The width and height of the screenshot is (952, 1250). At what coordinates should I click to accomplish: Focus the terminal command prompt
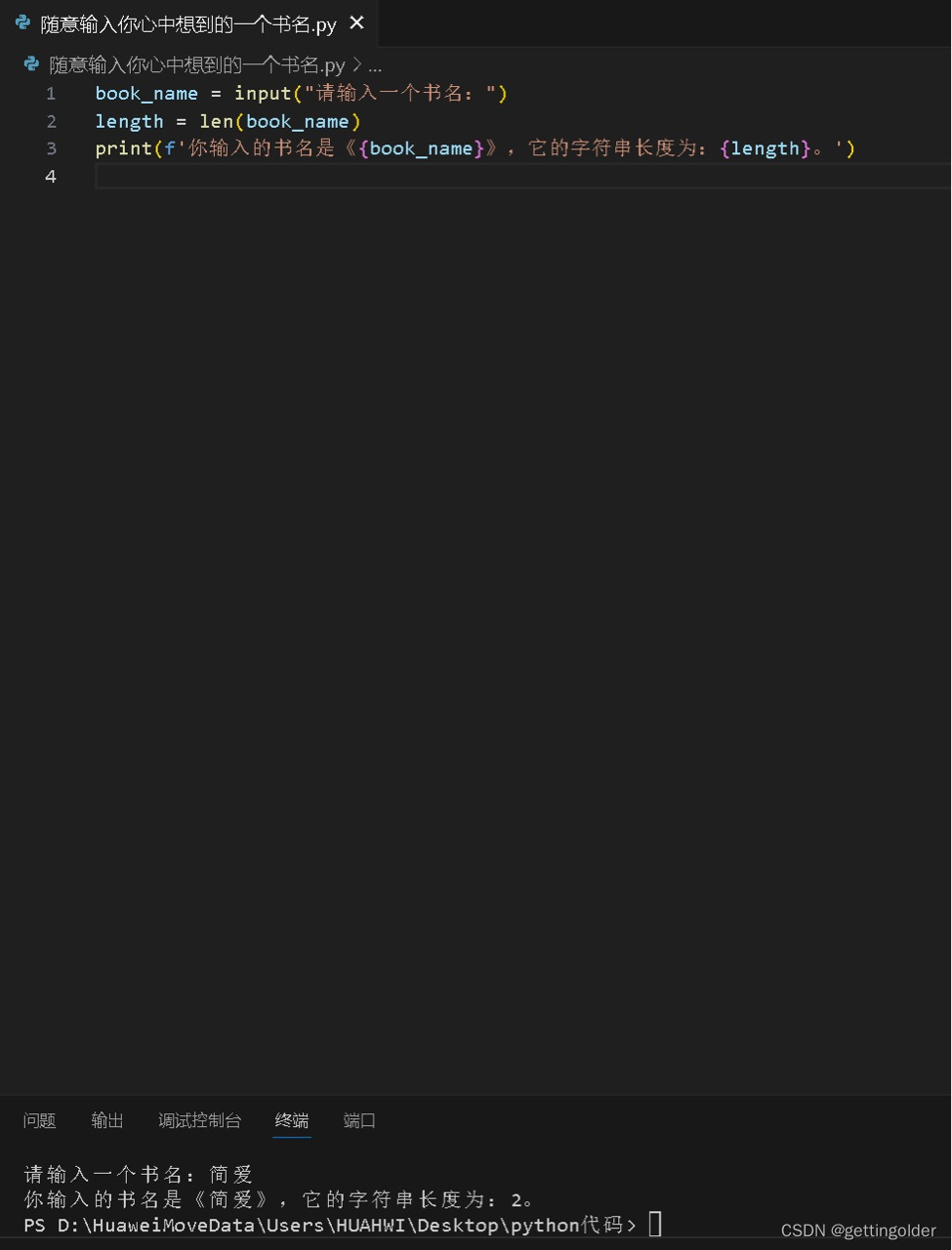[654, 1224]
